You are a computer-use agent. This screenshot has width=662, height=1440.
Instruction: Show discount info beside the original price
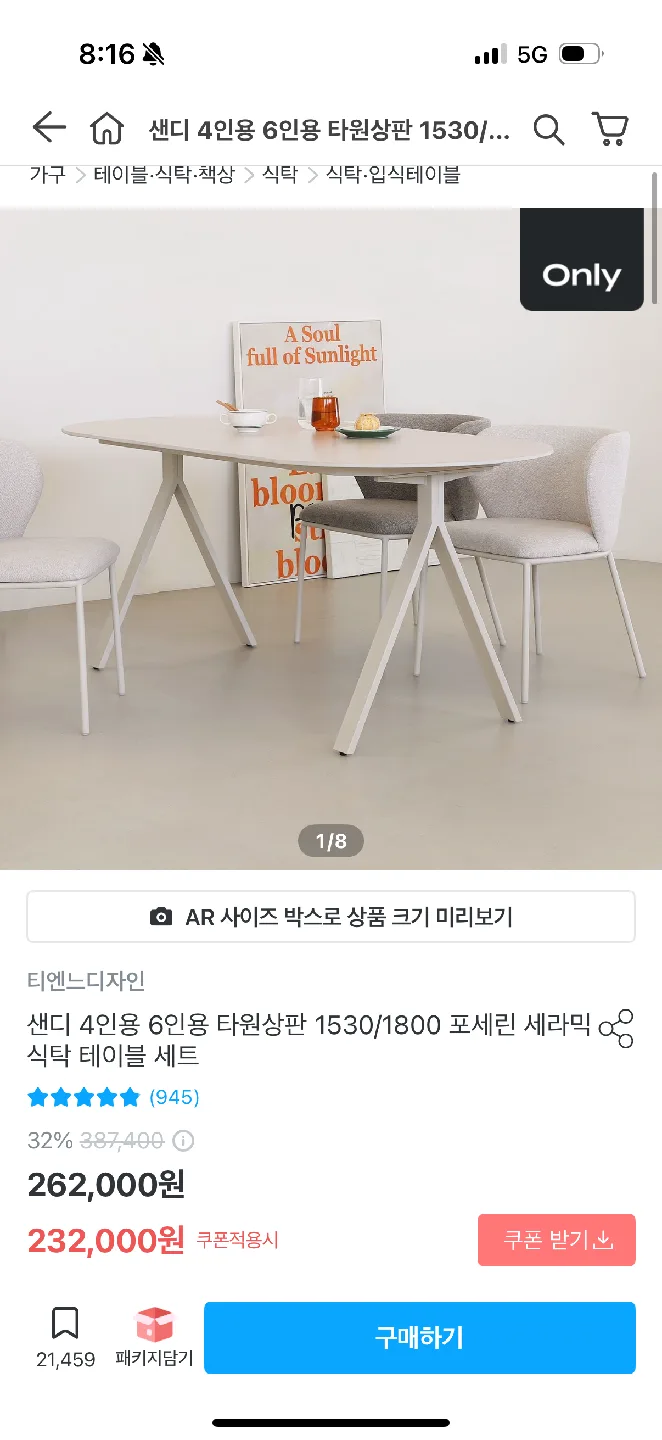[184, 1141]
